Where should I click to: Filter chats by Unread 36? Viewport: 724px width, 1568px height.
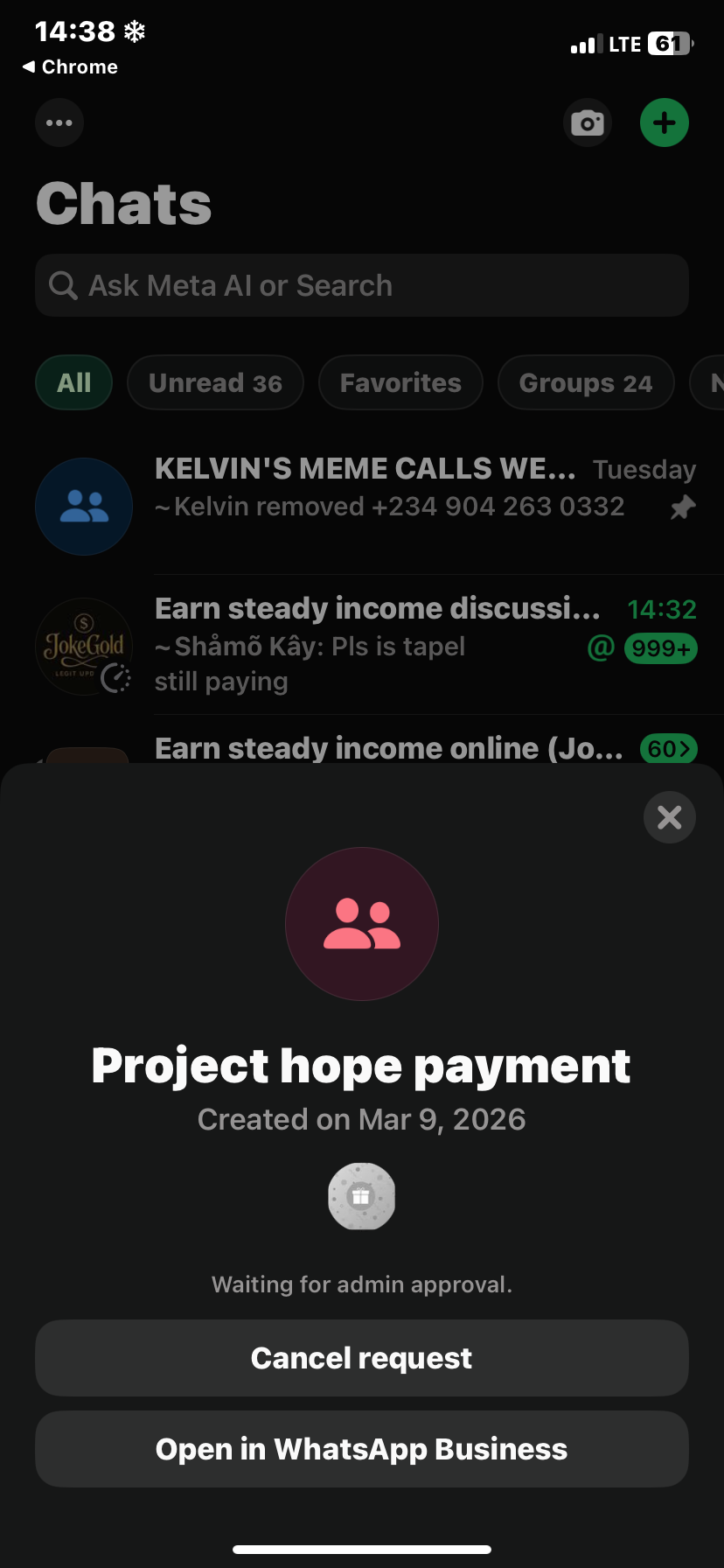(x=215, y=382)
